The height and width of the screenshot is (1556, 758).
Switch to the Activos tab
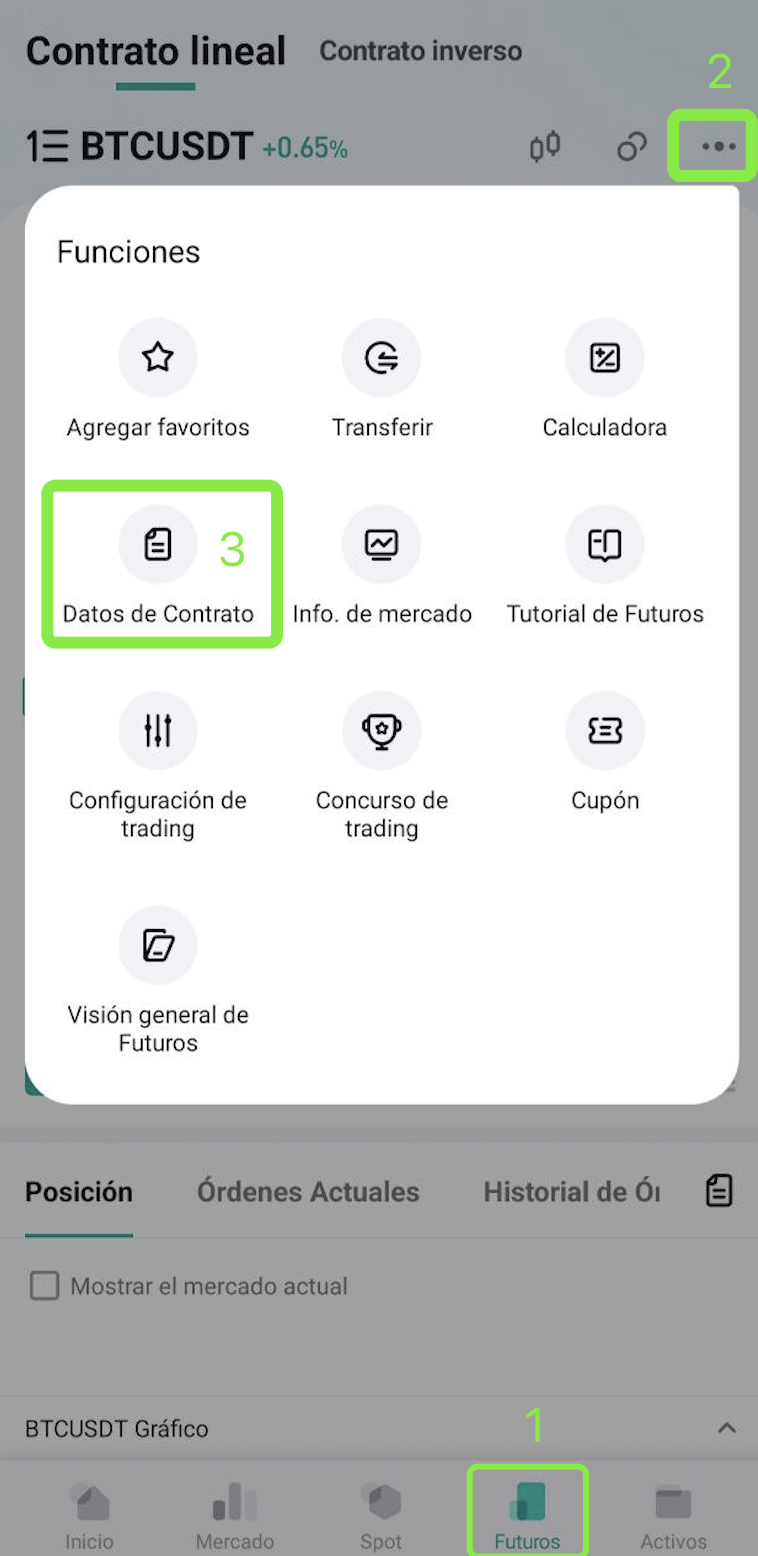pyautogui.click(x=674, y=1516)
